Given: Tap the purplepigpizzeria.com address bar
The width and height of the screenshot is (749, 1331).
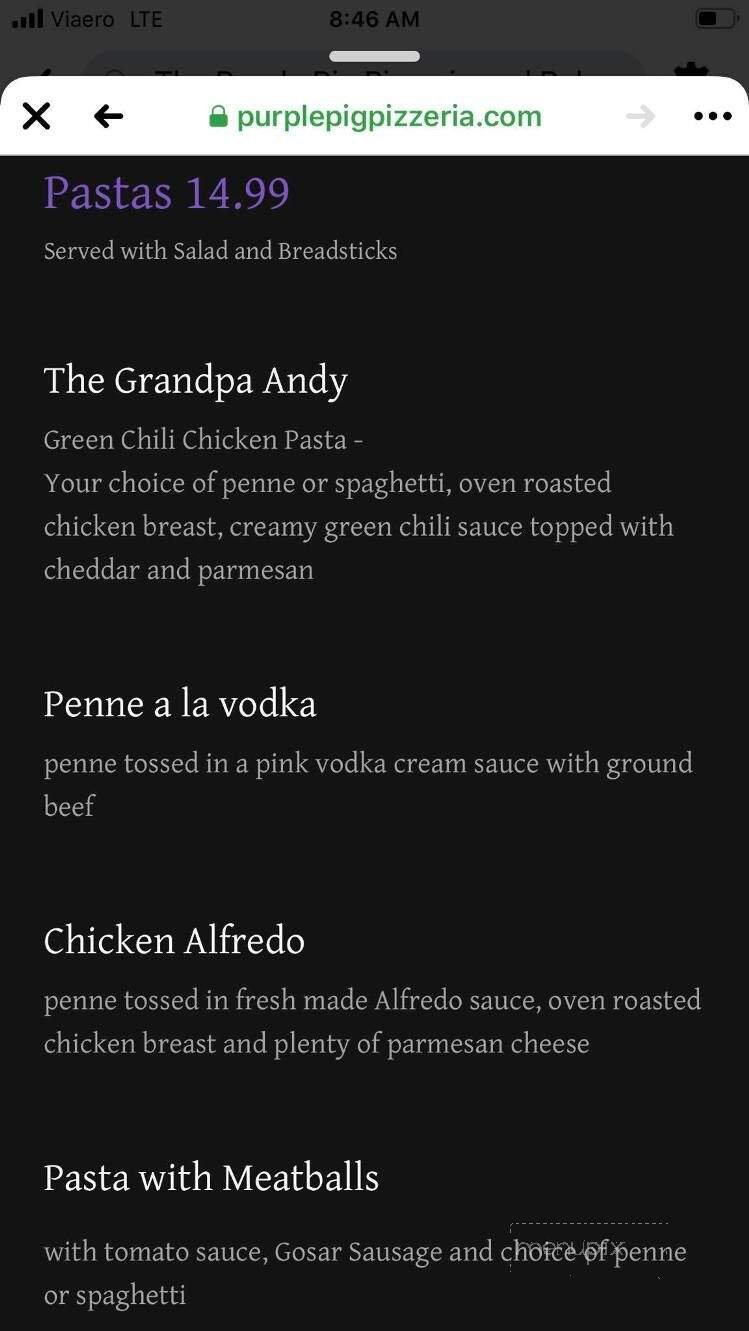Looking at the screenshot, I should pos(388,116).
